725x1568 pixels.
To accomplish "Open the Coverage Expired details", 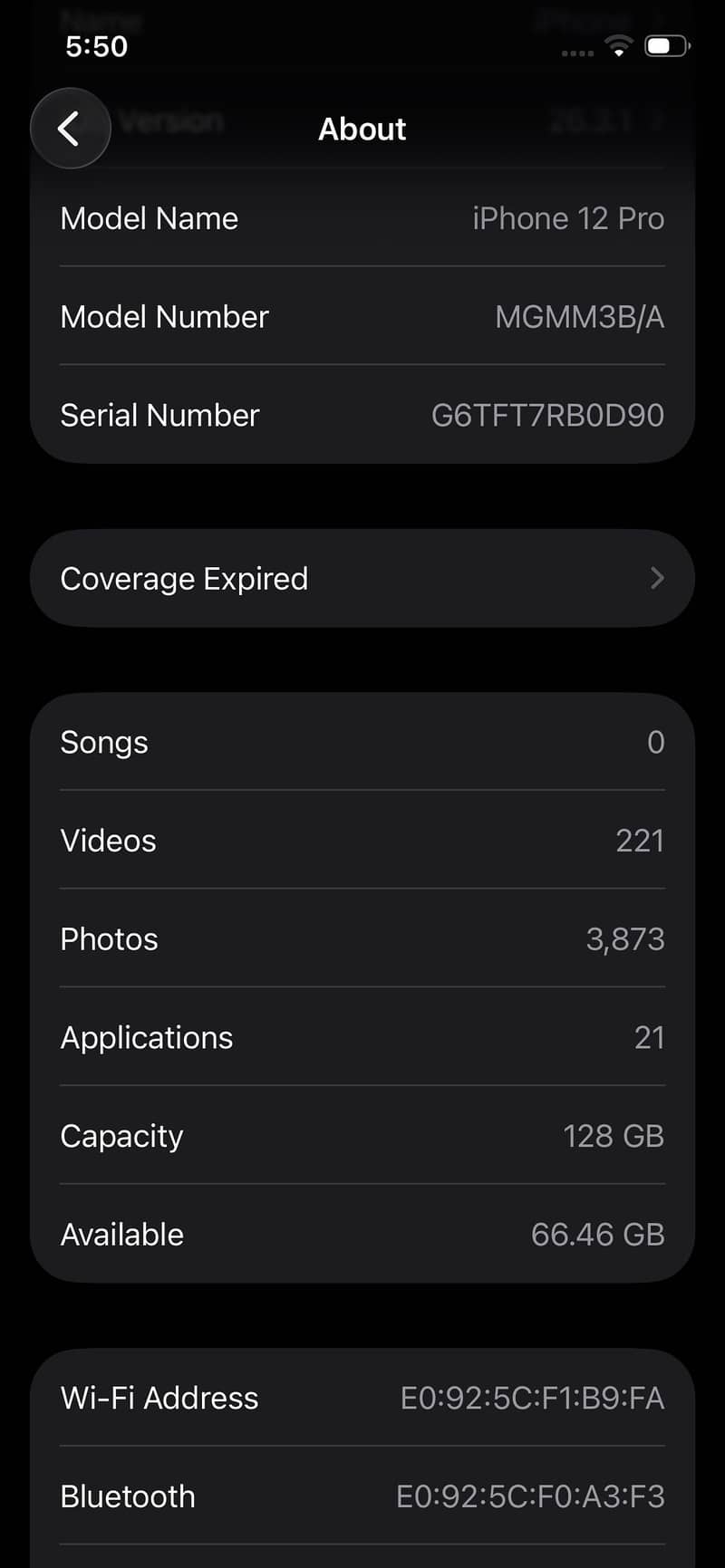I will 362,578.
